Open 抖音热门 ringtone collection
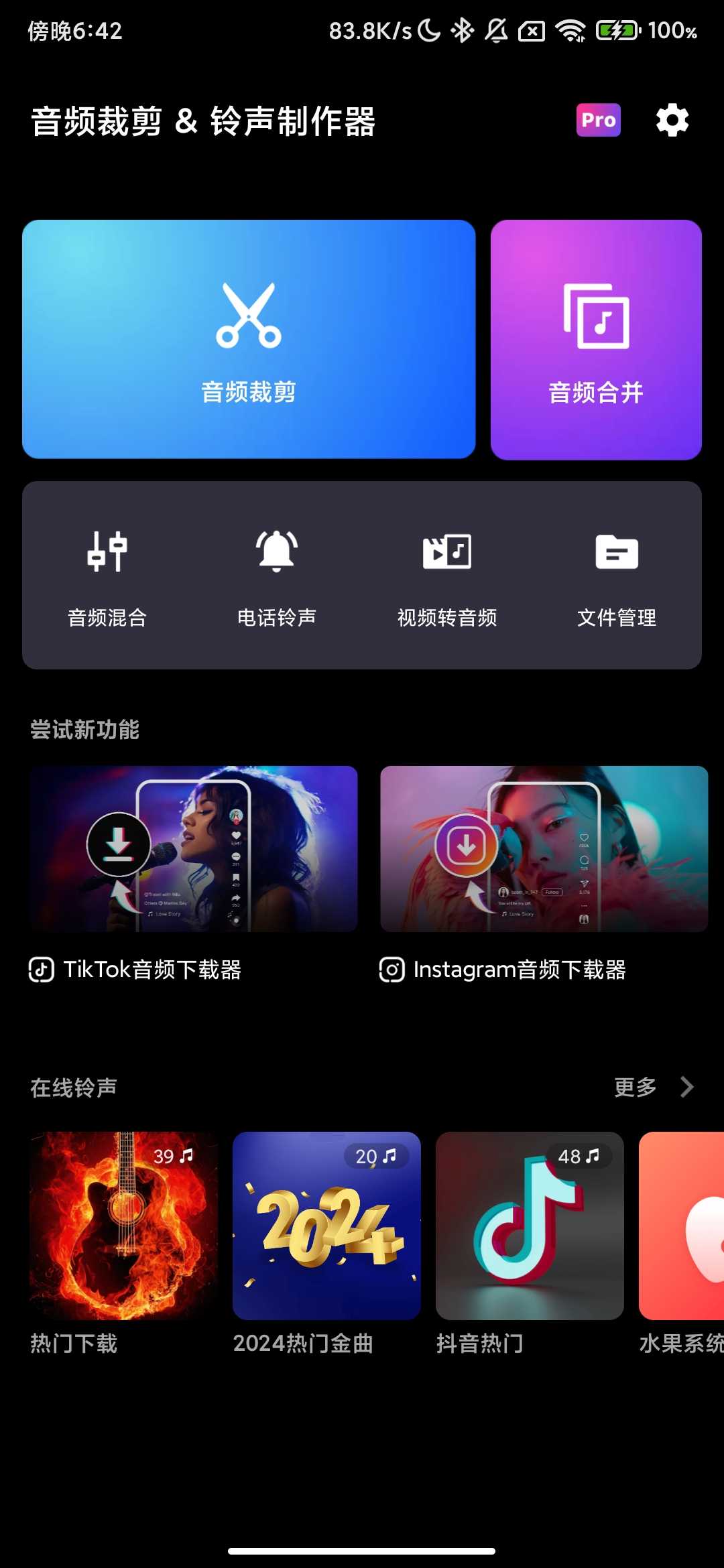This screenshot has width=724, height=1568. pos(530,1226)
